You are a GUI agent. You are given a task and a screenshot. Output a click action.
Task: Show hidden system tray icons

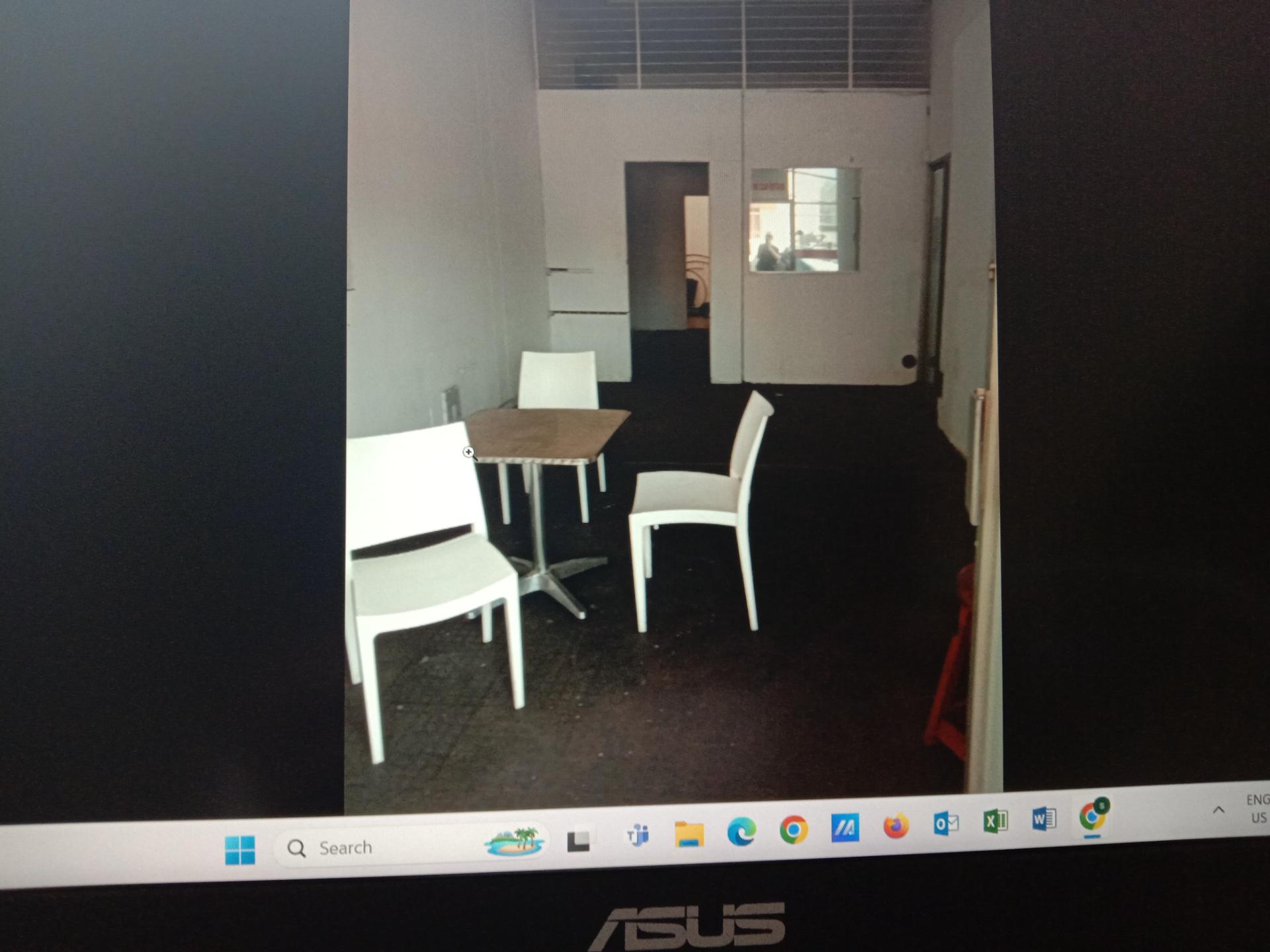pos(1218,810)
